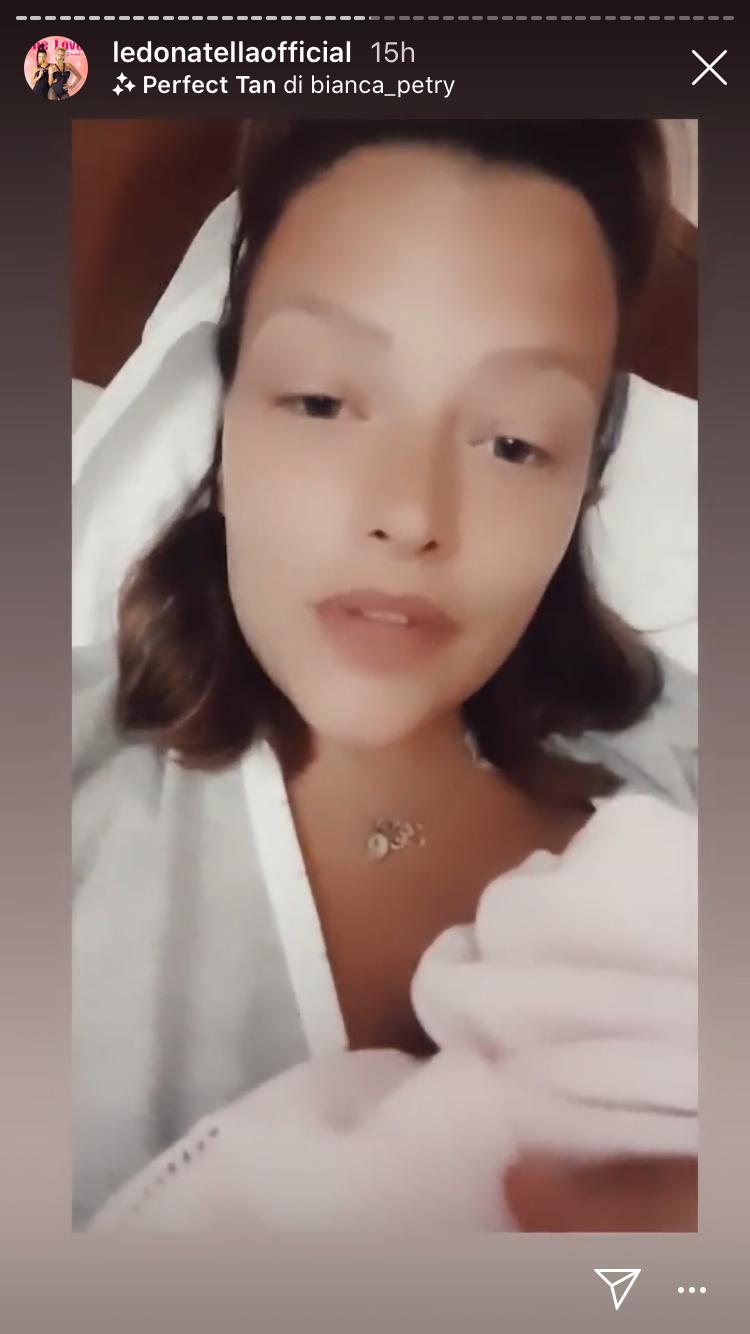The image size is (750, 1334).
Task: Open Perfect Tan effect by bianca_petry
Action: (x=284, y=86)
